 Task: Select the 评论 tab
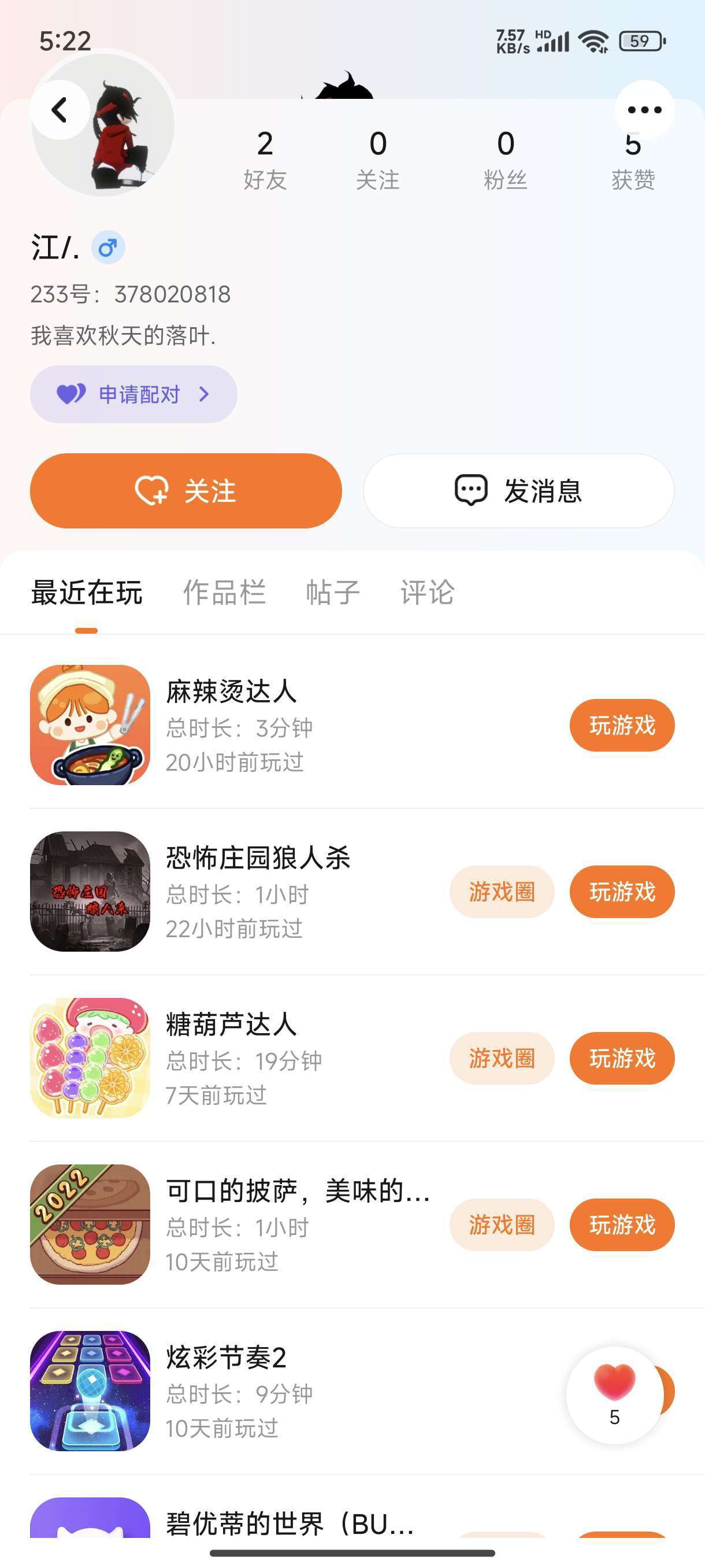(x=427, y=592)
